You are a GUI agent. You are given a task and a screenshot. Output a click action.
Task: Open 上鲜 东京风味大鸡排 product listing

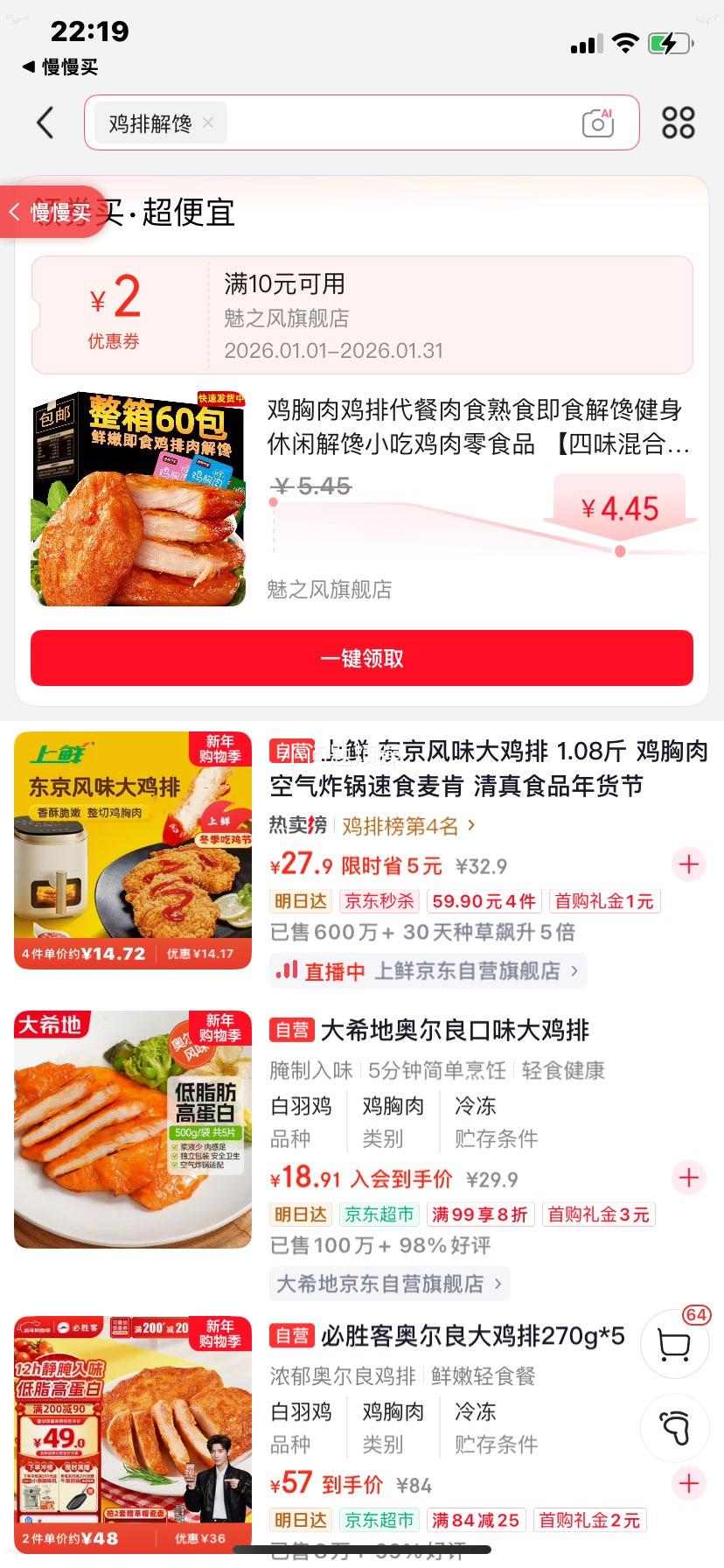click(x=490, y=768)
